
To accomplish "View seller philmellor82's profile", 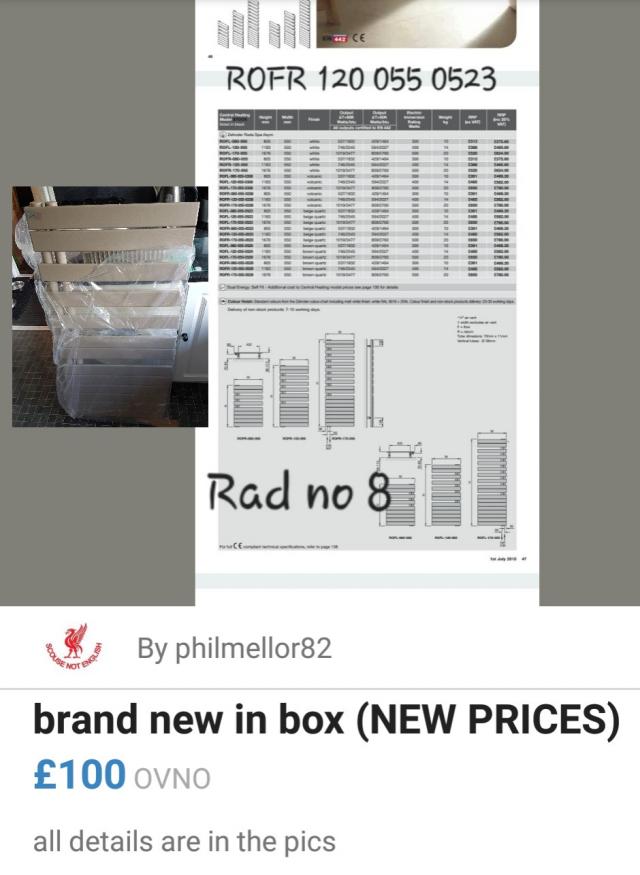I will tap(234, 648).
